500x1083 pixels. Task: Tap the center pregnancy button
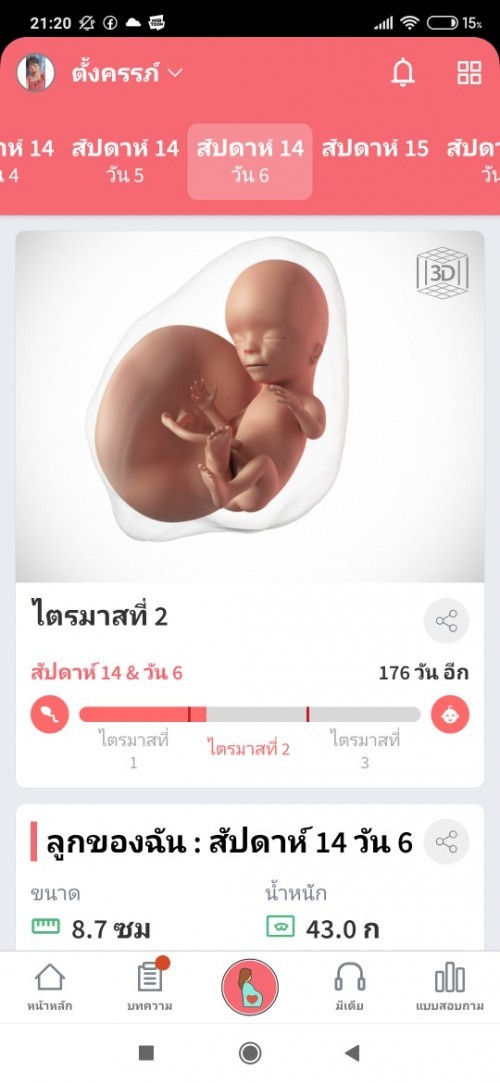[x=250, y=987]
